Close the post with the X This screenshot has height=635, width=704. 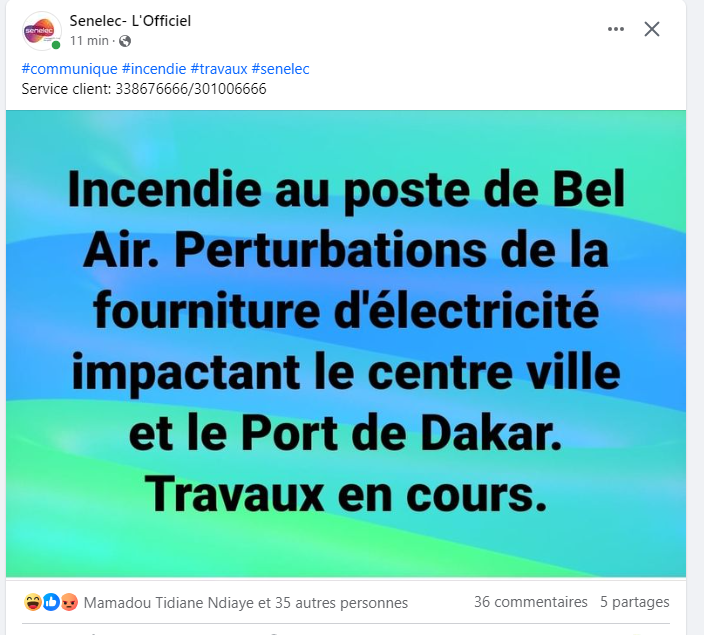click(652, 30)
